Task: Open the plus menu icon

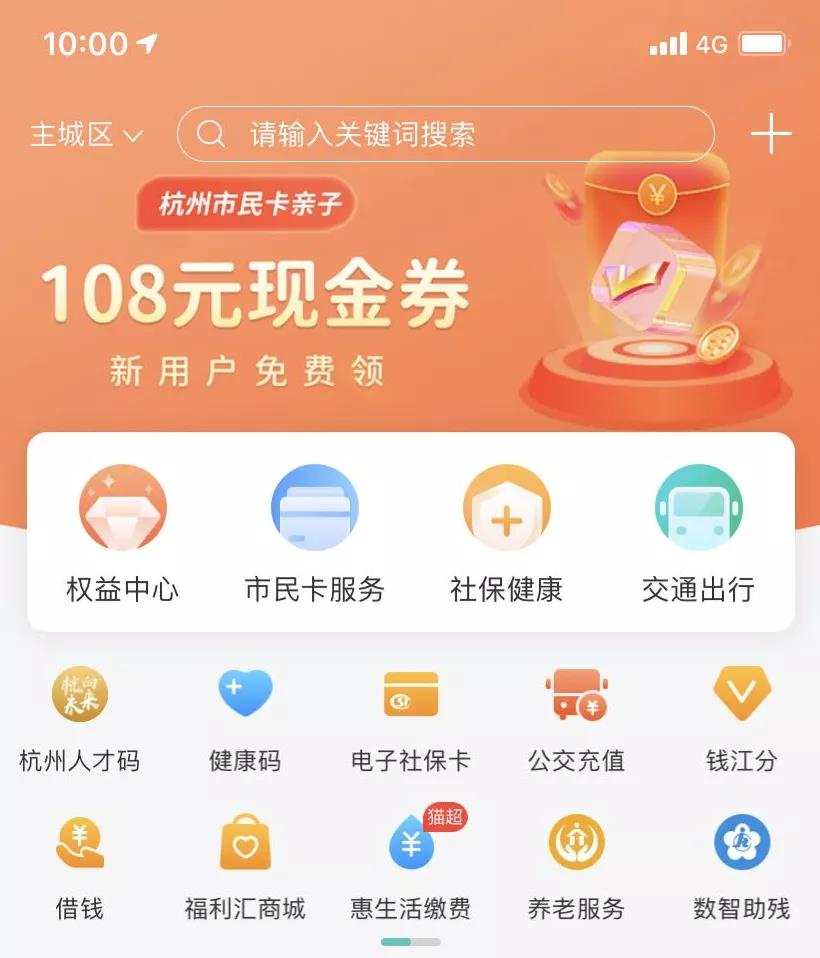Action: (770, 135)
